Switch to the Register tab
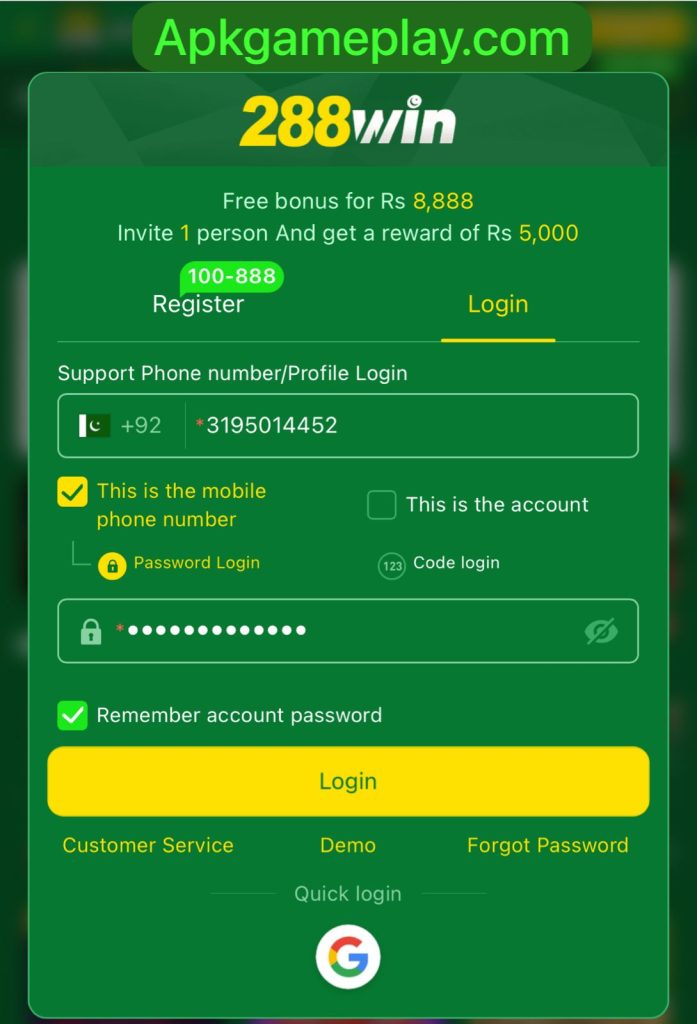 [198, 304]
